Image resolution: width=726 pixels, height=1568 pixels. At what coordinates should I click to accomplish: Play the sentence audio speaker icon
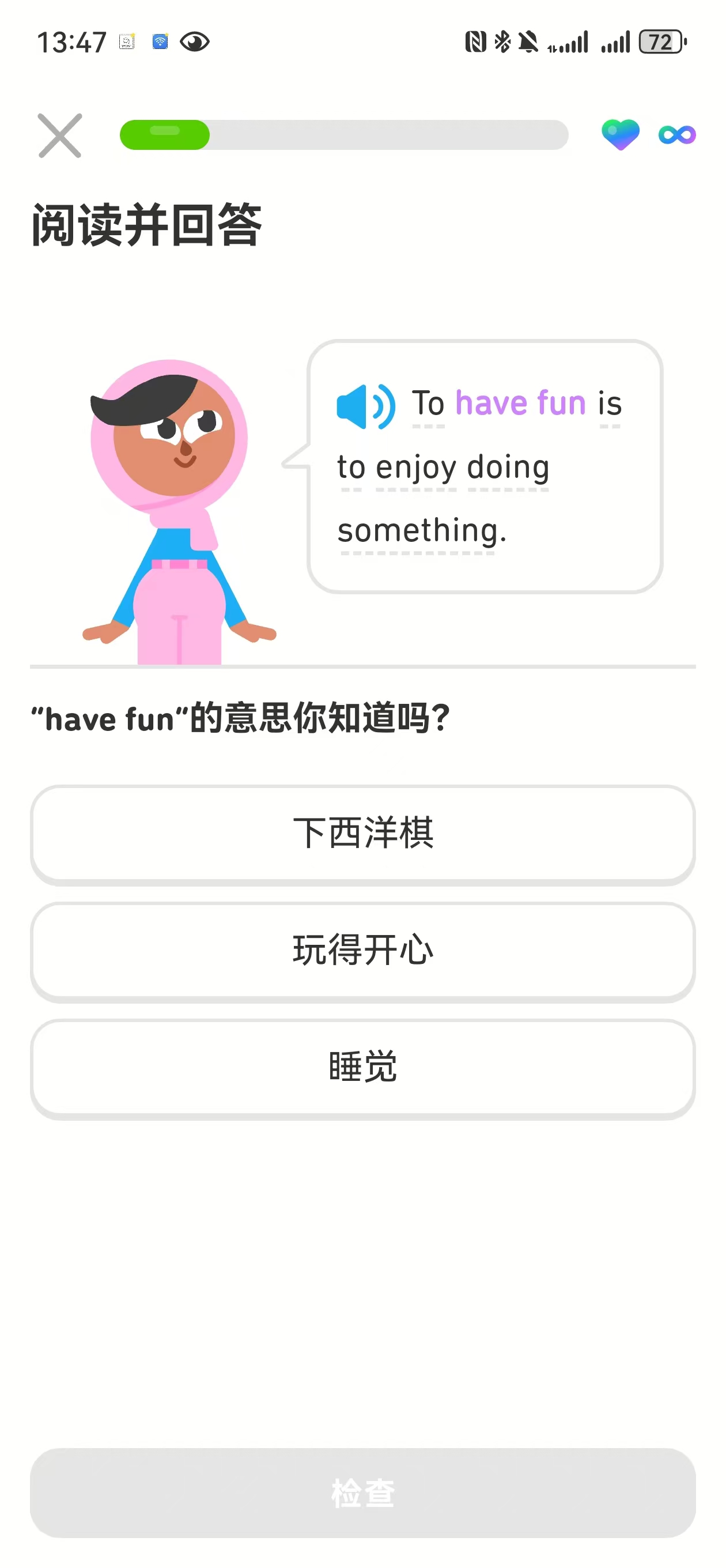365,406
